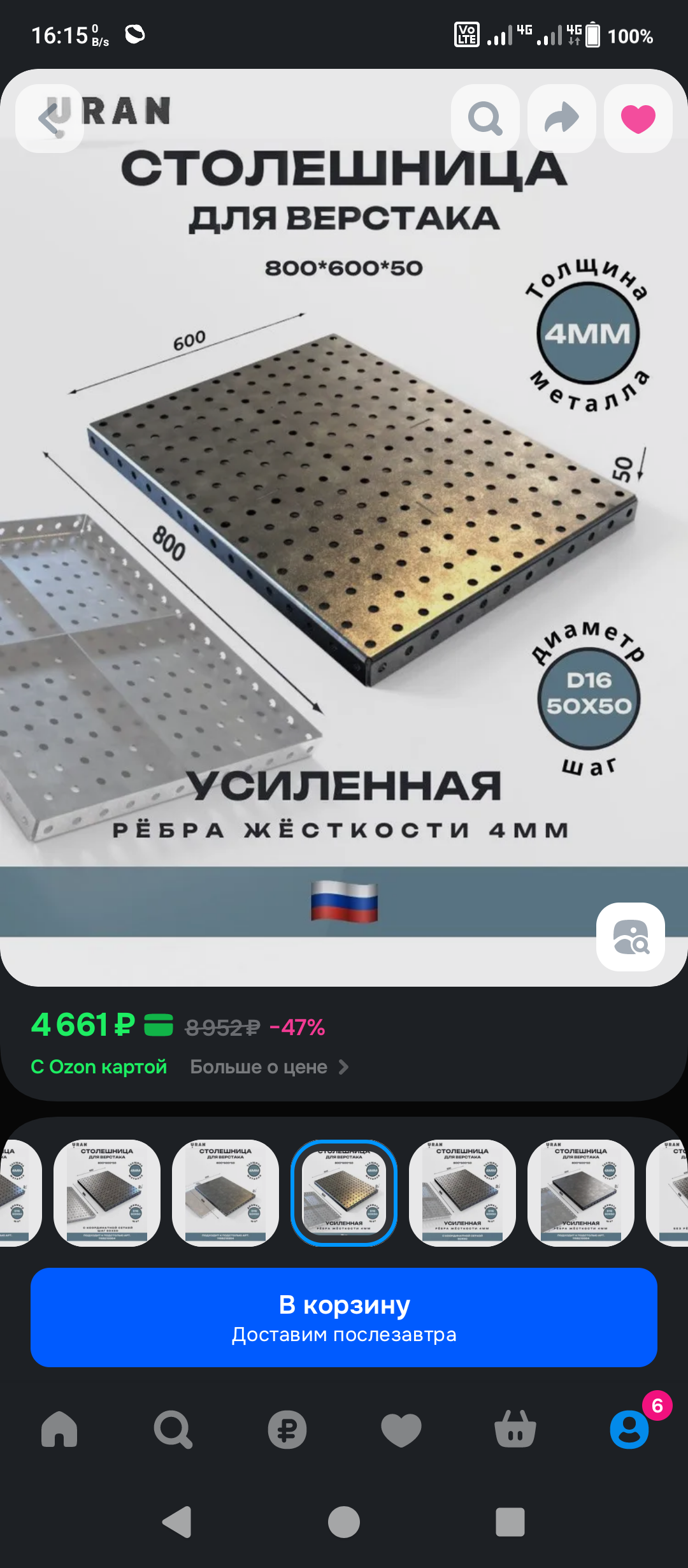
Task: Share this product
Action: click(562, 119)
